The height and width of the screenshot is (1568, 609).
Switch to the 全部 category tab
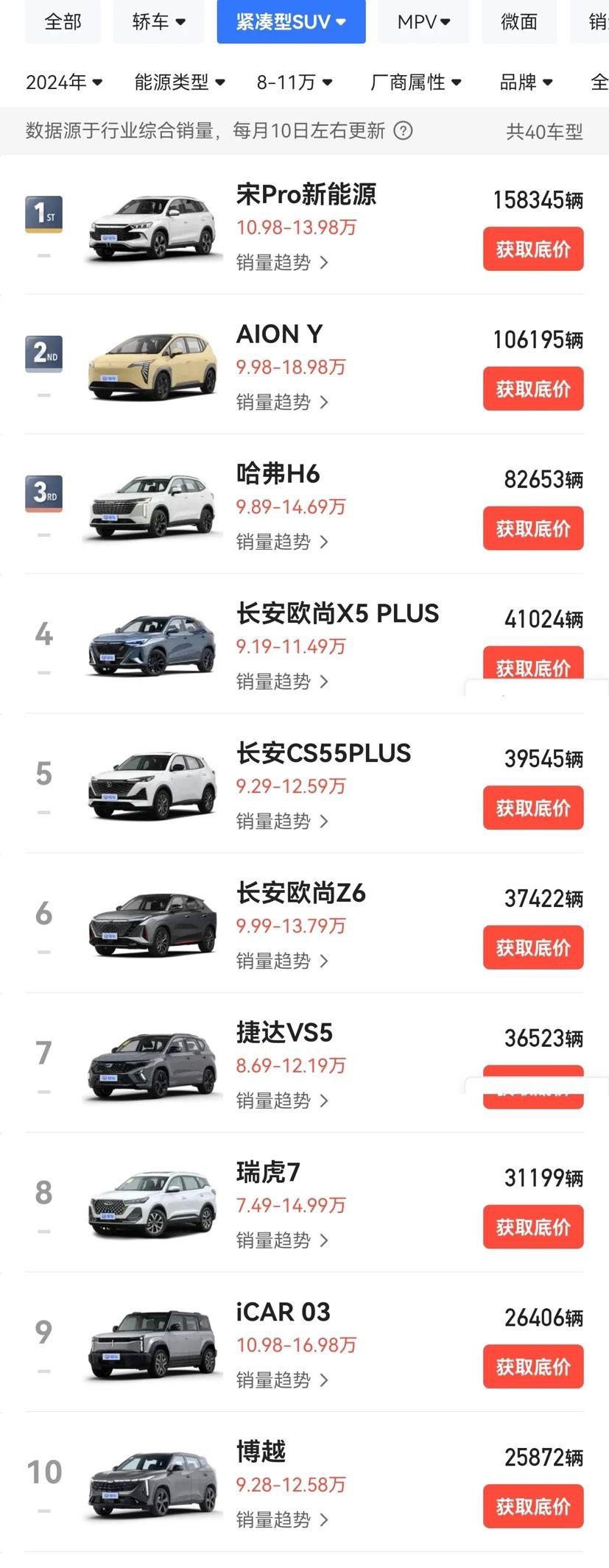point(63,22)
